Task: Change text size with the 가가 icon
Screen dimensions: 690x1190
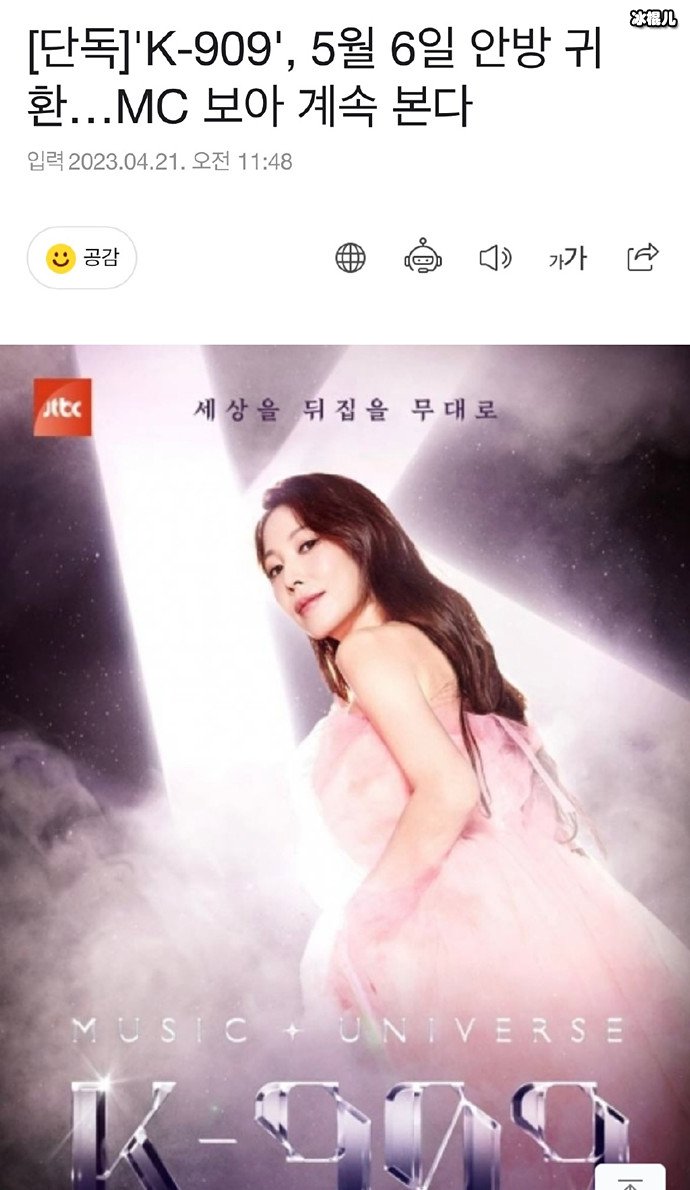Action: pyautogui.click(x=567, y=259)
